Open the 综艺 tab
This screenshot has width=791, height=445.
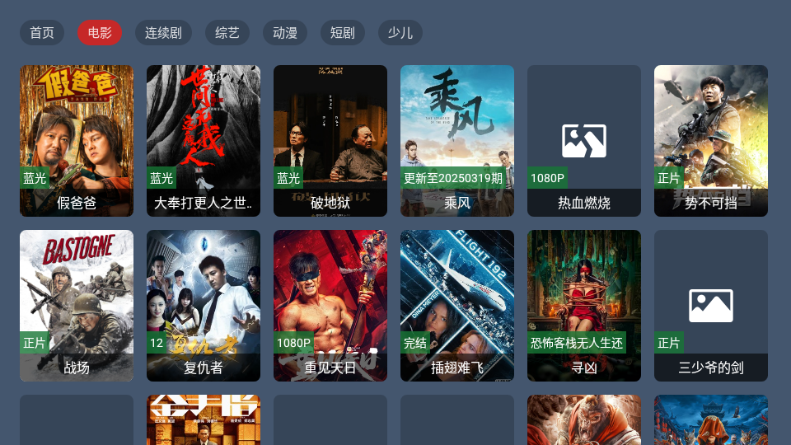click(x=227, y=33)
